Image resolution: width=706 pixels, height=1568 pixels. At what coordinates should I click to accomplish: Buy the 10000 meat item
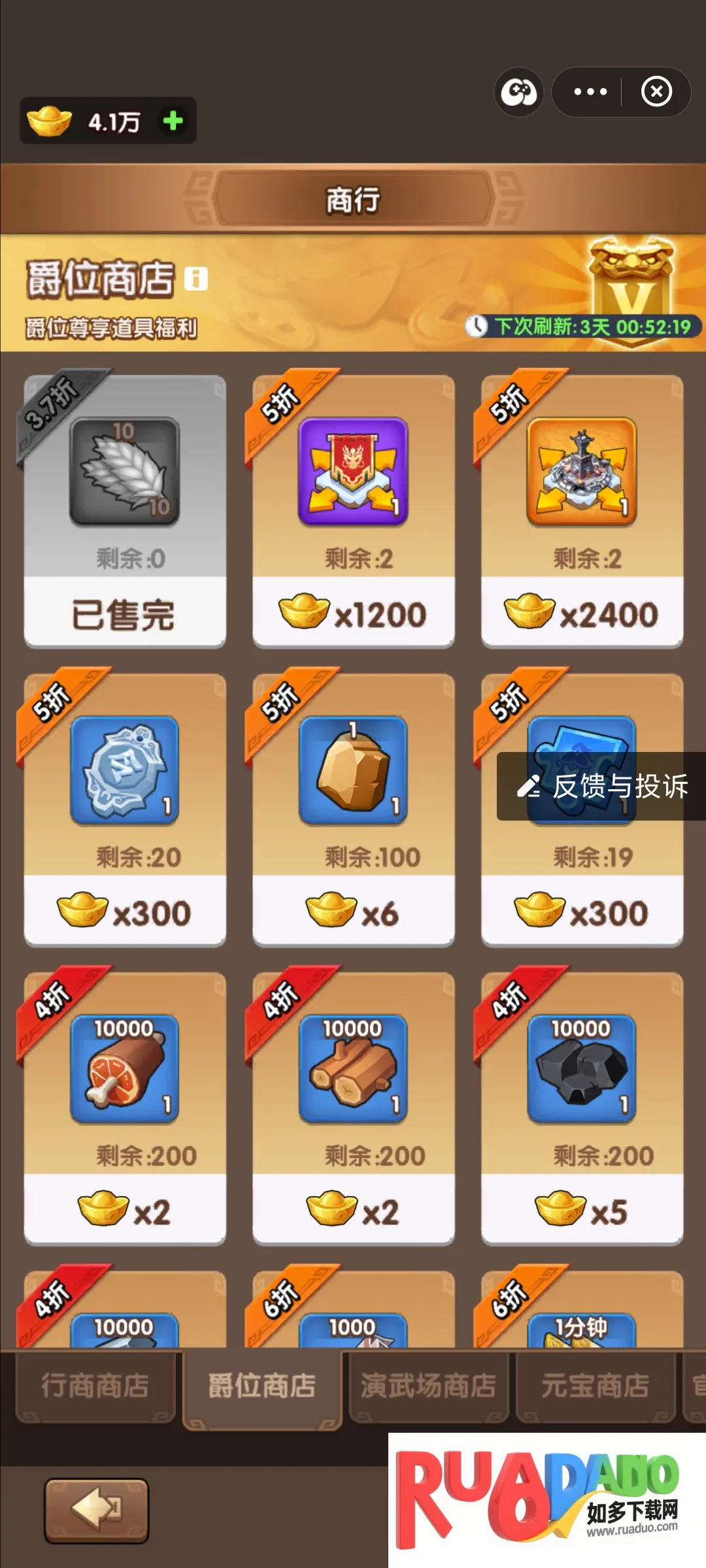click(x=125, y=1211)
